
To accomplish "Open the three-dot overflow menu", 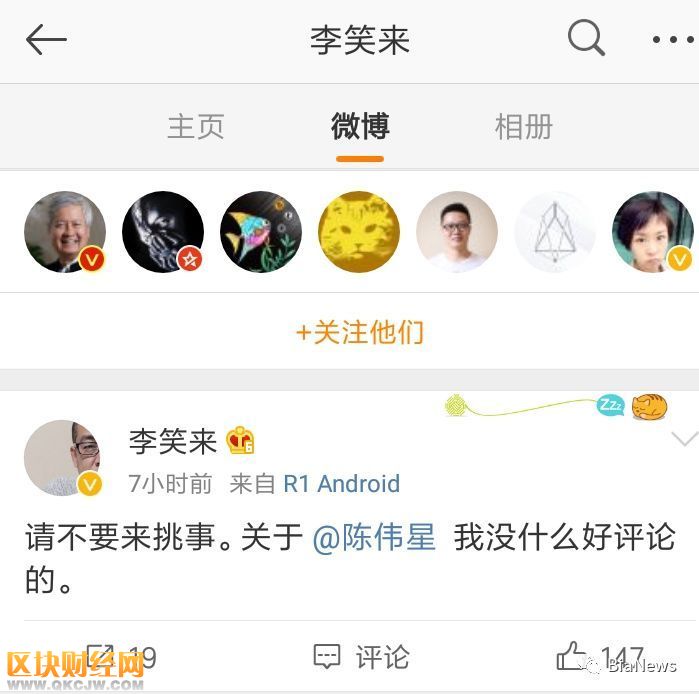I will coord(672,40).
